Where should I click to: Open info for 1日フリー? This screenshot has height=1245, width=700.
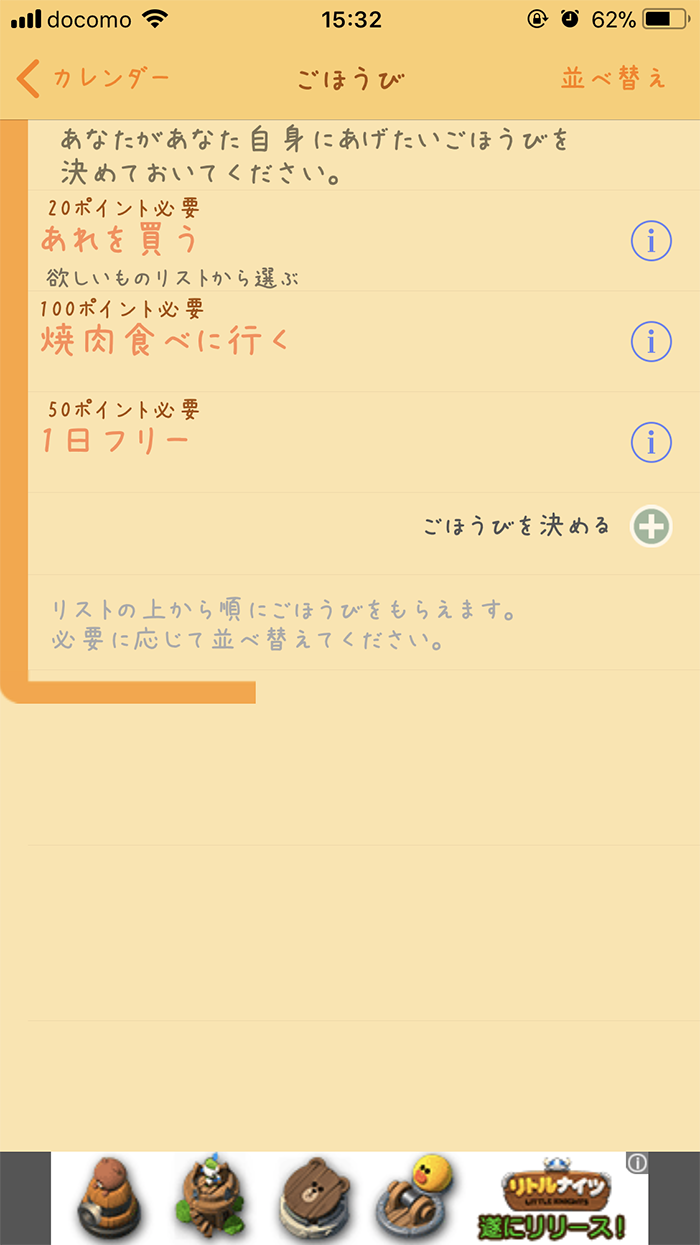(651, 441)
